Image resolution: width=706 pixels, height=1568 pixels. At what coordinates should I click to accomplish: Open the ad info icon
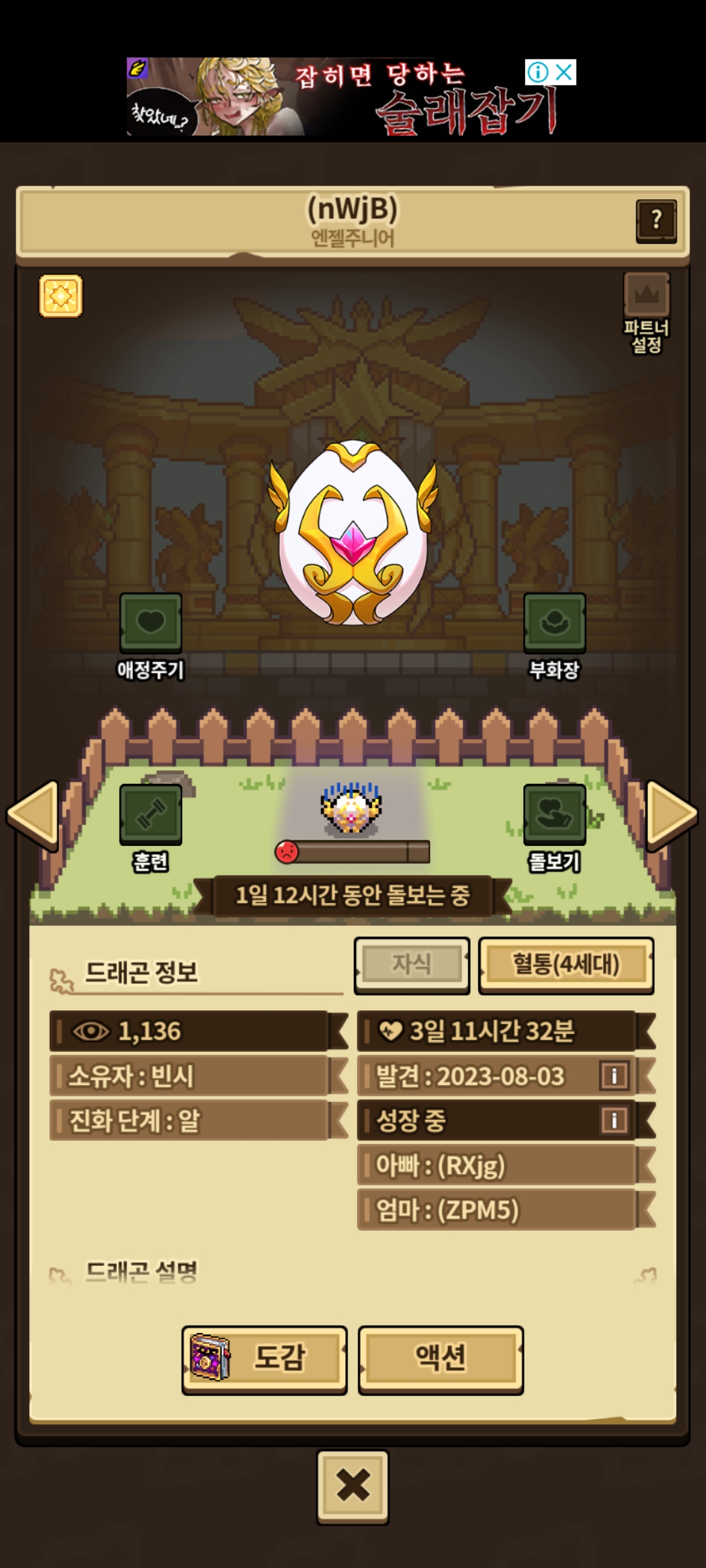tap(537, 72)
